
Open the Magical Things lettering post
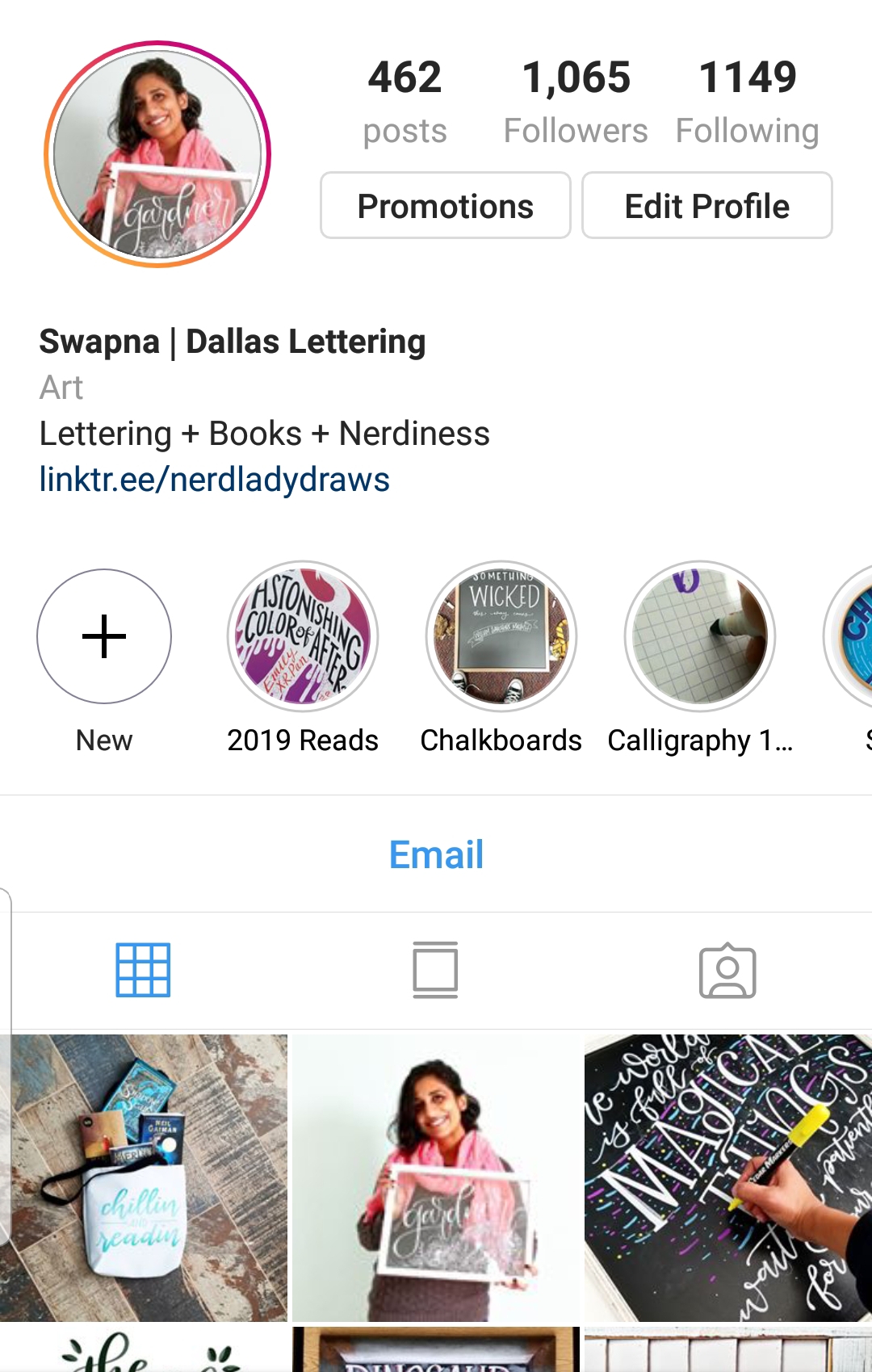click(727, 1177)
